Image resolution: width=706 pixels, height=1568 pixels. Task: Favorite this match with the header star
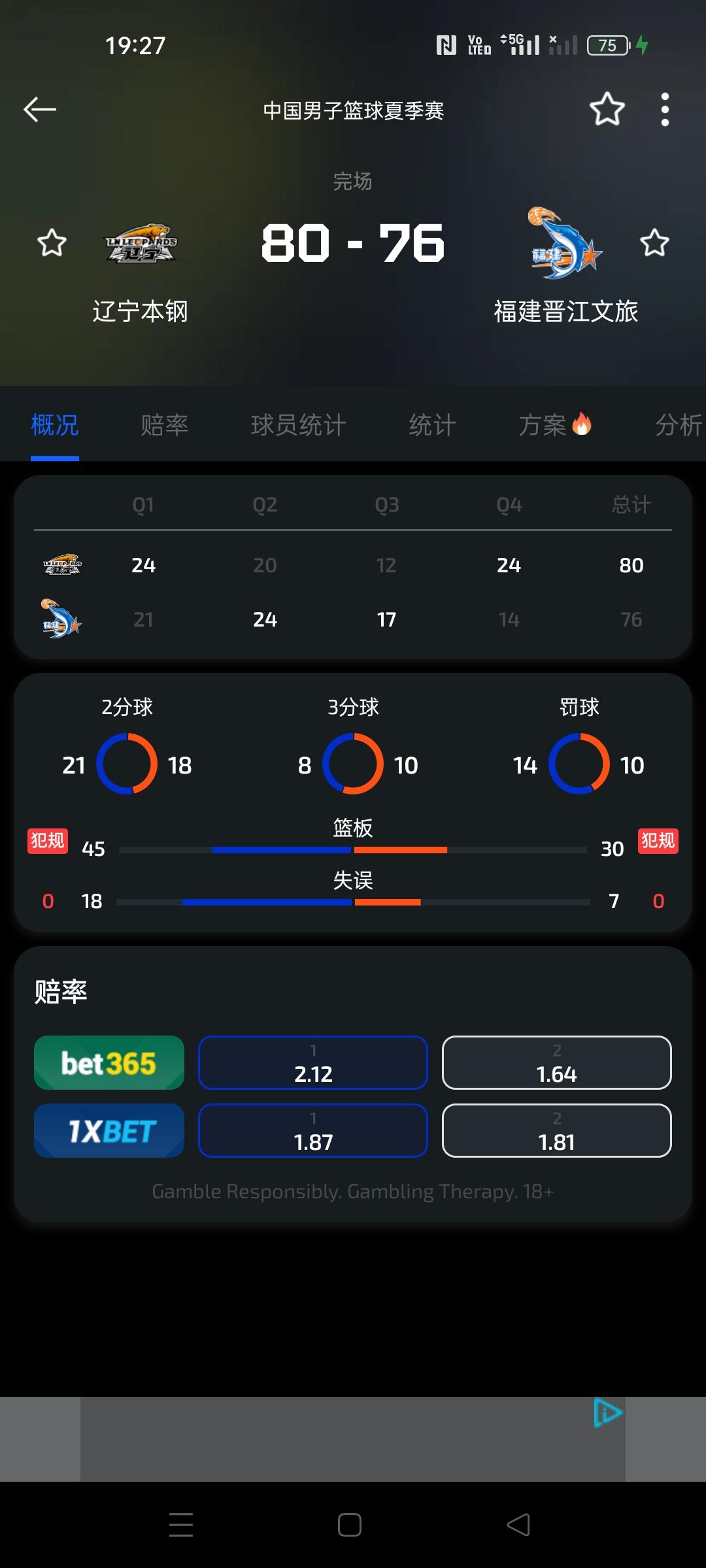(x=607, y=109)
